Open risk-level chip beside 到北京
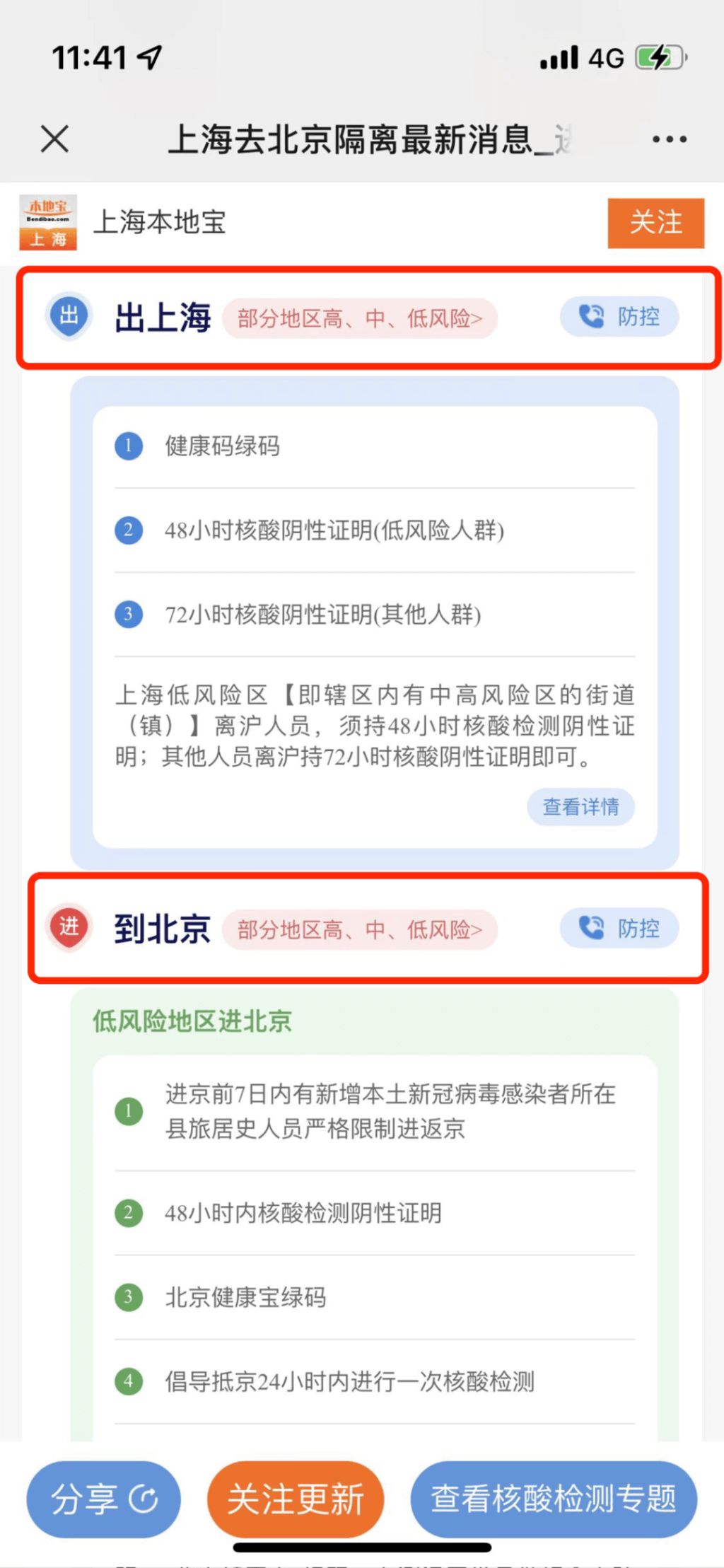Image resolution: width=724 pixels, height=1568 pixels. click(x=360, y=930)
